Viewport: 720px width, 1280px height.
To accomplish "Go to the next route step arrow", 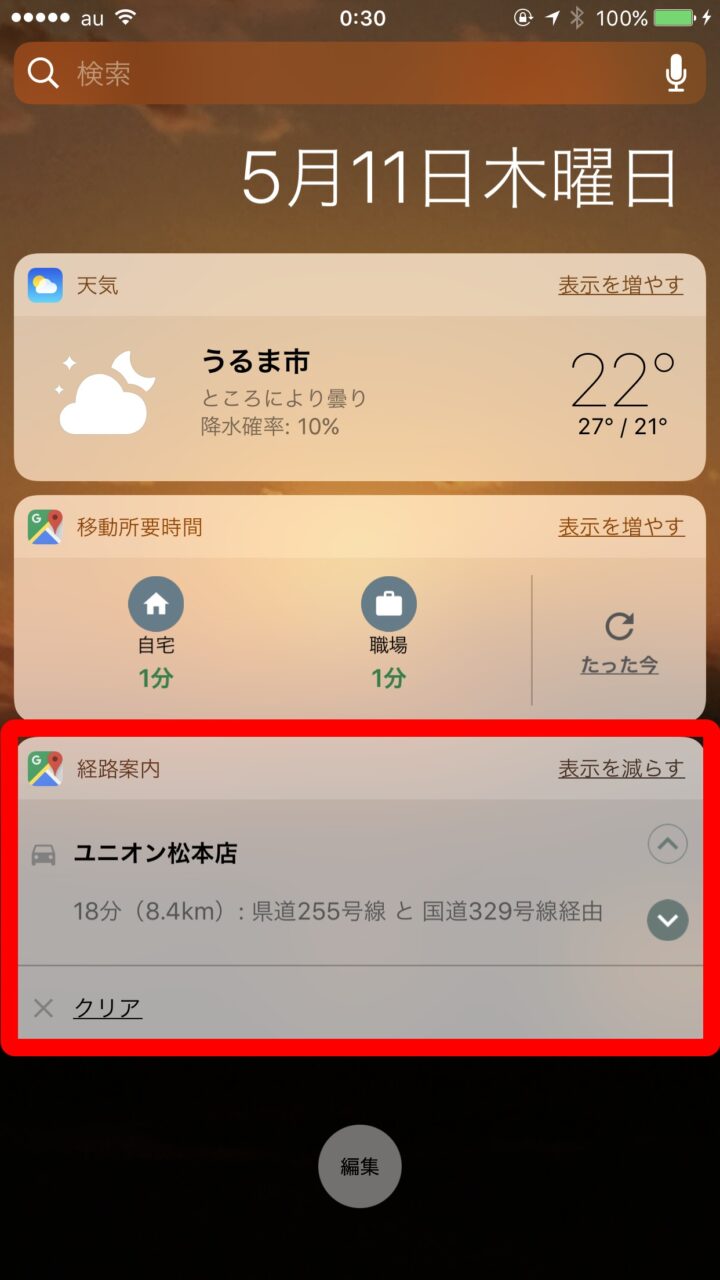I will pyautogui.click(x=667, y=920).
